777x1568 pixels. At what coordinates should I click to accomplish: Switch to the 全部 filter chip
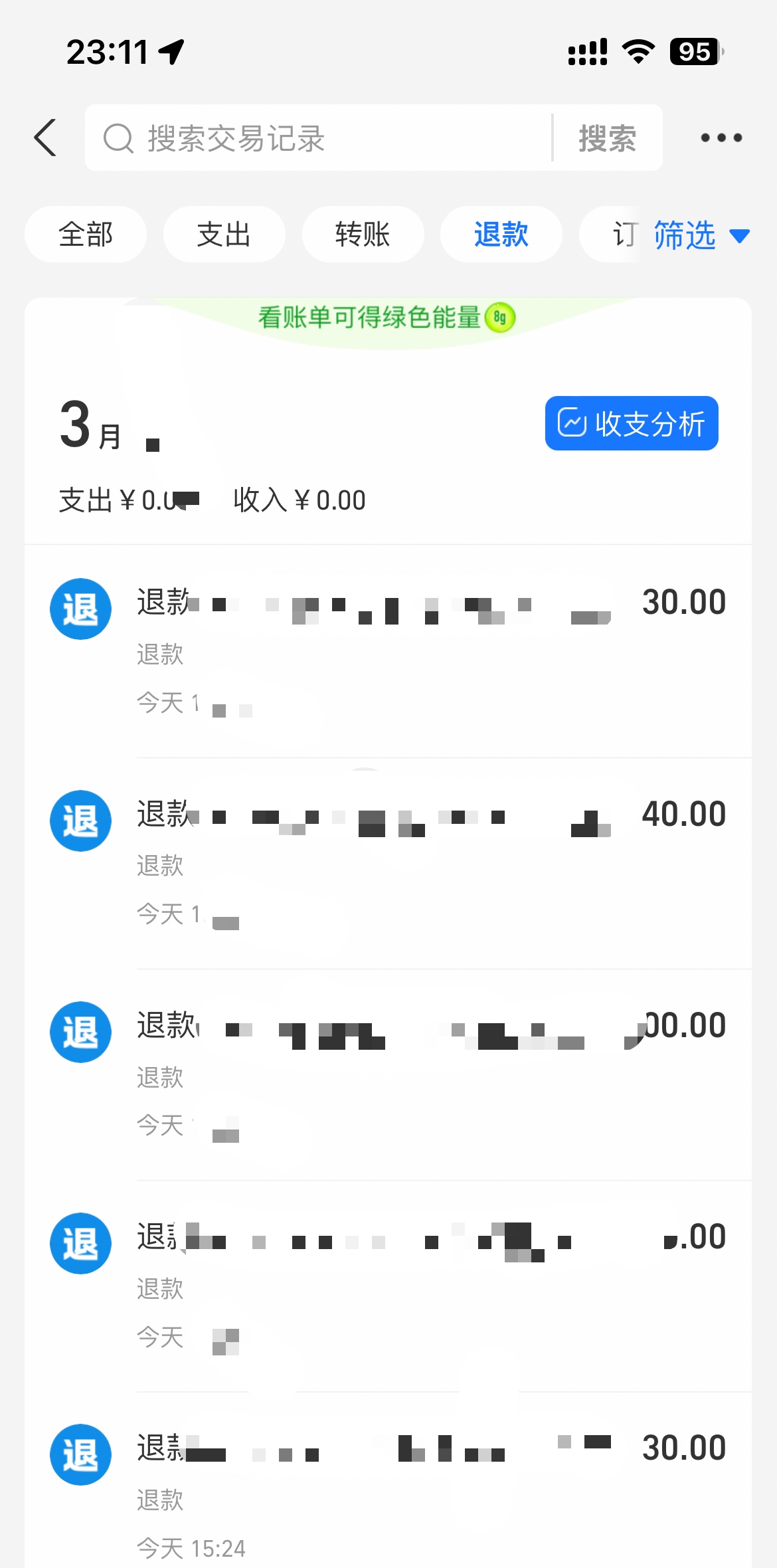click(86, 235)
